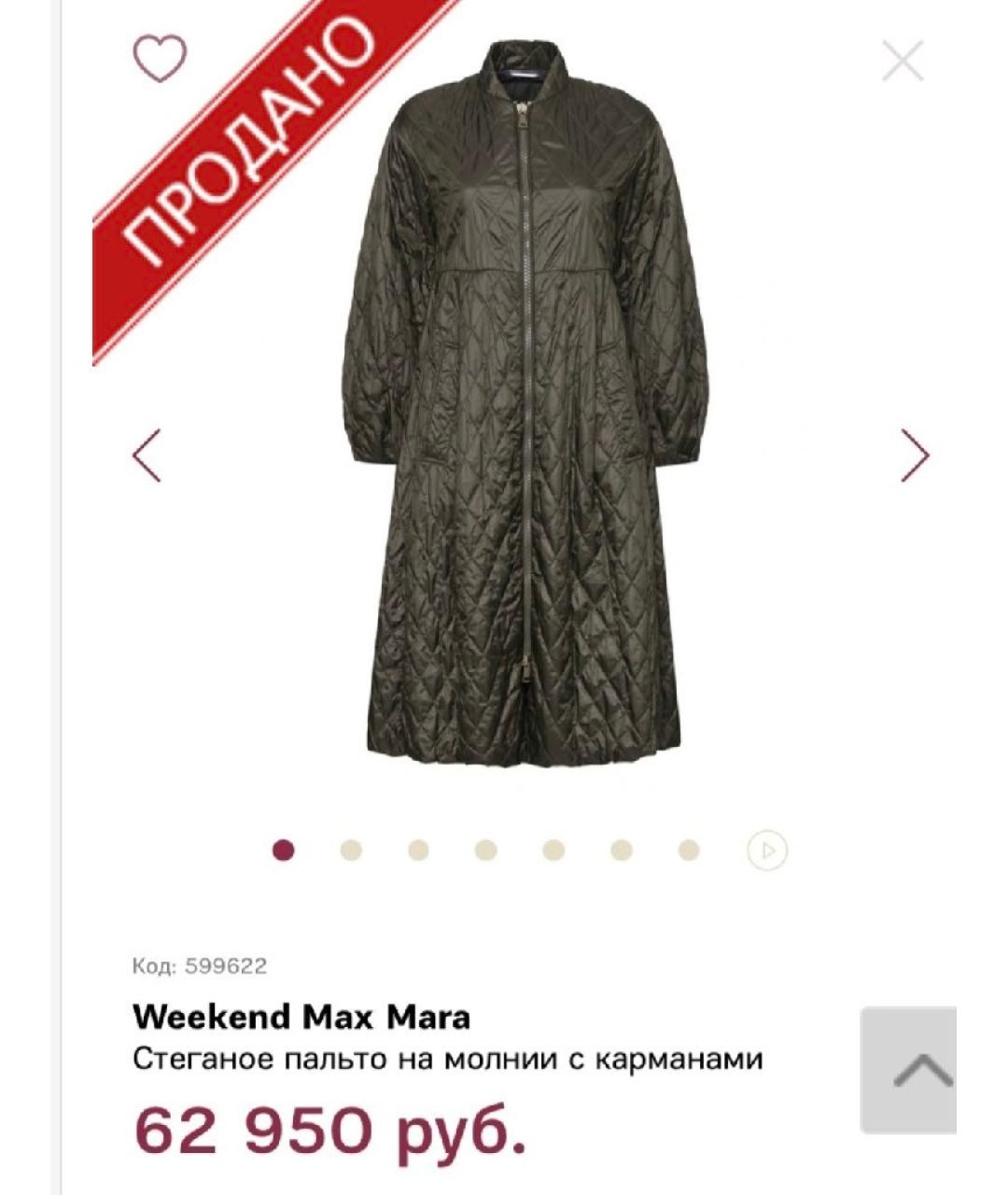
Task: Jump to the fourth photo dot
Action: pyautogui.click(x=485, y=851)
